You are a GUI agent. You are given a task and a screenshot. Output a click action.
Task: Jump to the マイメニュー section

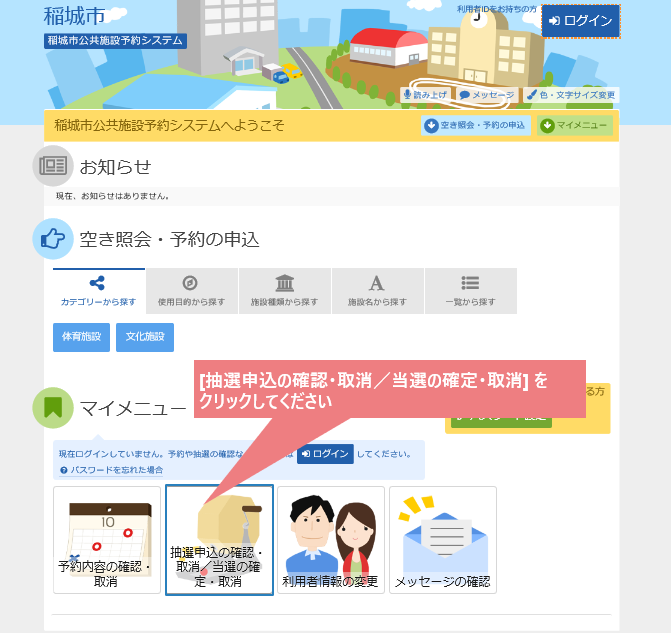pyautogui.click(x=575, y=126)
